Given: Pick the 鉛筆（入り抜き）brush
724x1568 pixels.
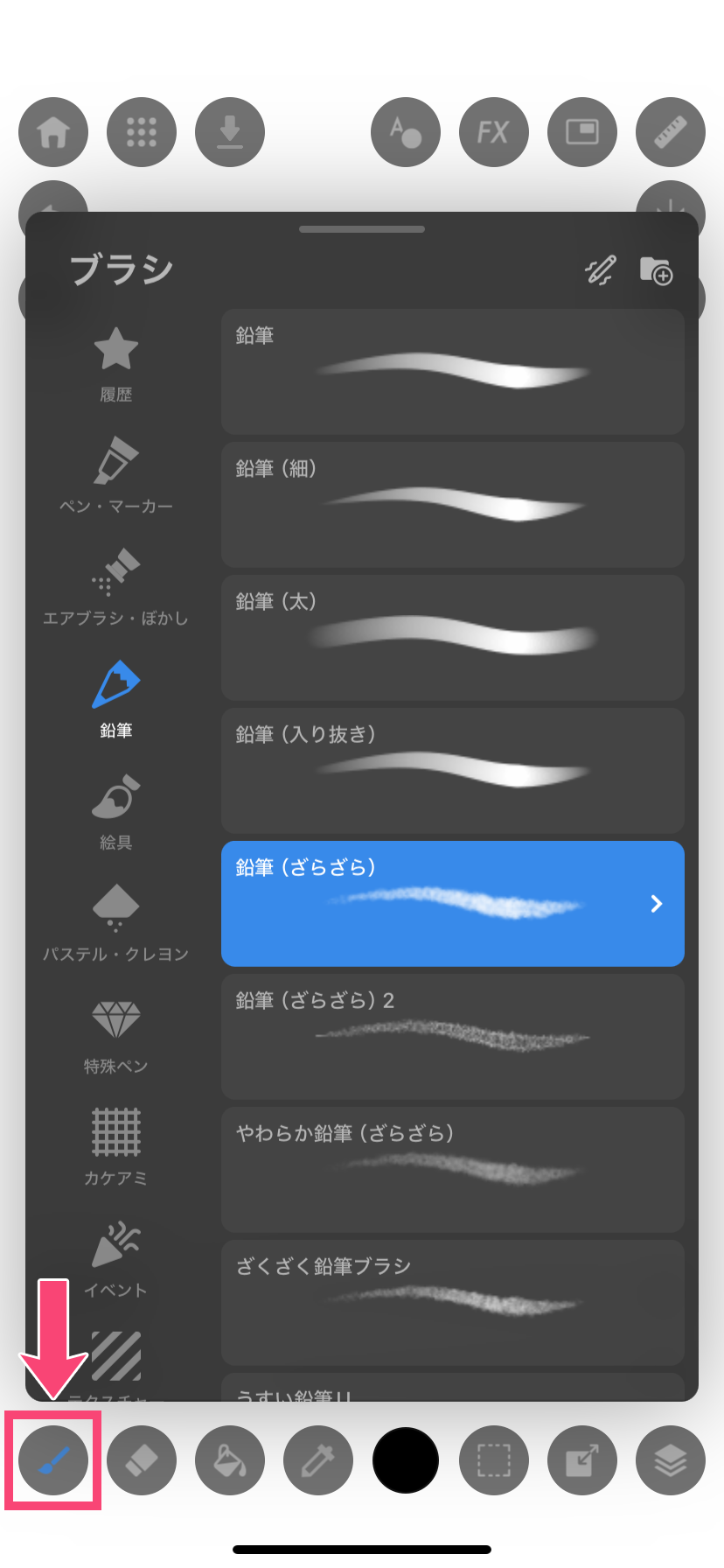Looking at the screenshot, I should pos(452,771).
